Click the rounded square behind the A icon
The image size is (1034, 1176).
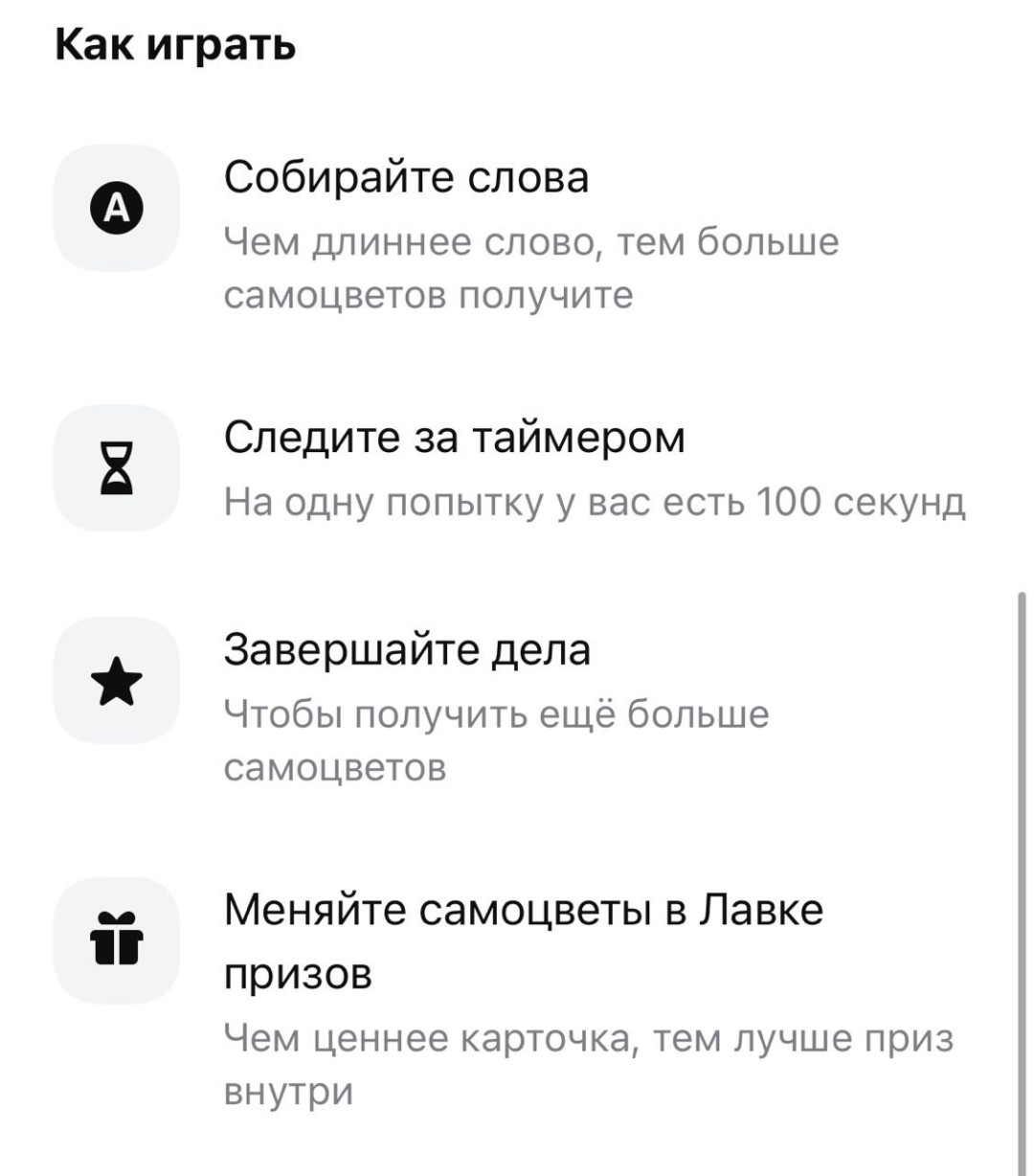(x=115, y=207)
